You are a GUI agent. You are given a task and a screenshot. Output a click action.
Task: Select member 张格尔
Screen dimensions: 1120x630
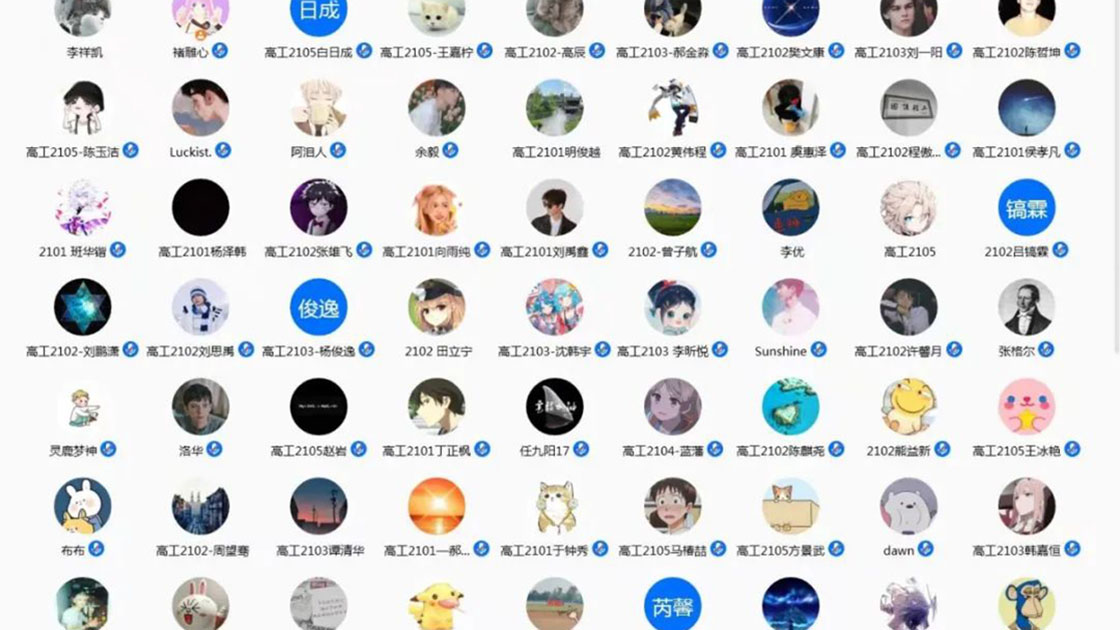tap(1026, 307)
